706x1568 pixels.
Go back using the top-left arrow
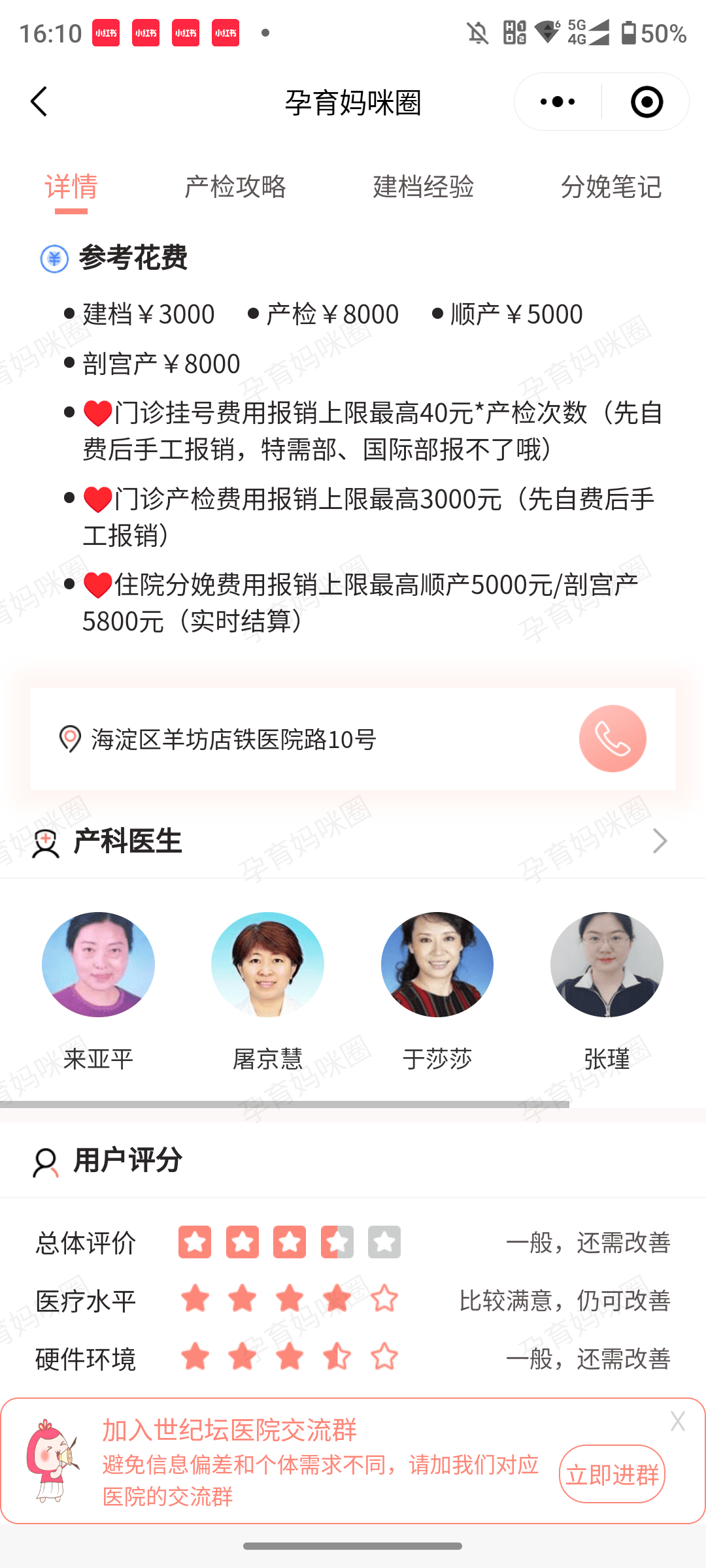pyautogui.click(x=39, y=102)
